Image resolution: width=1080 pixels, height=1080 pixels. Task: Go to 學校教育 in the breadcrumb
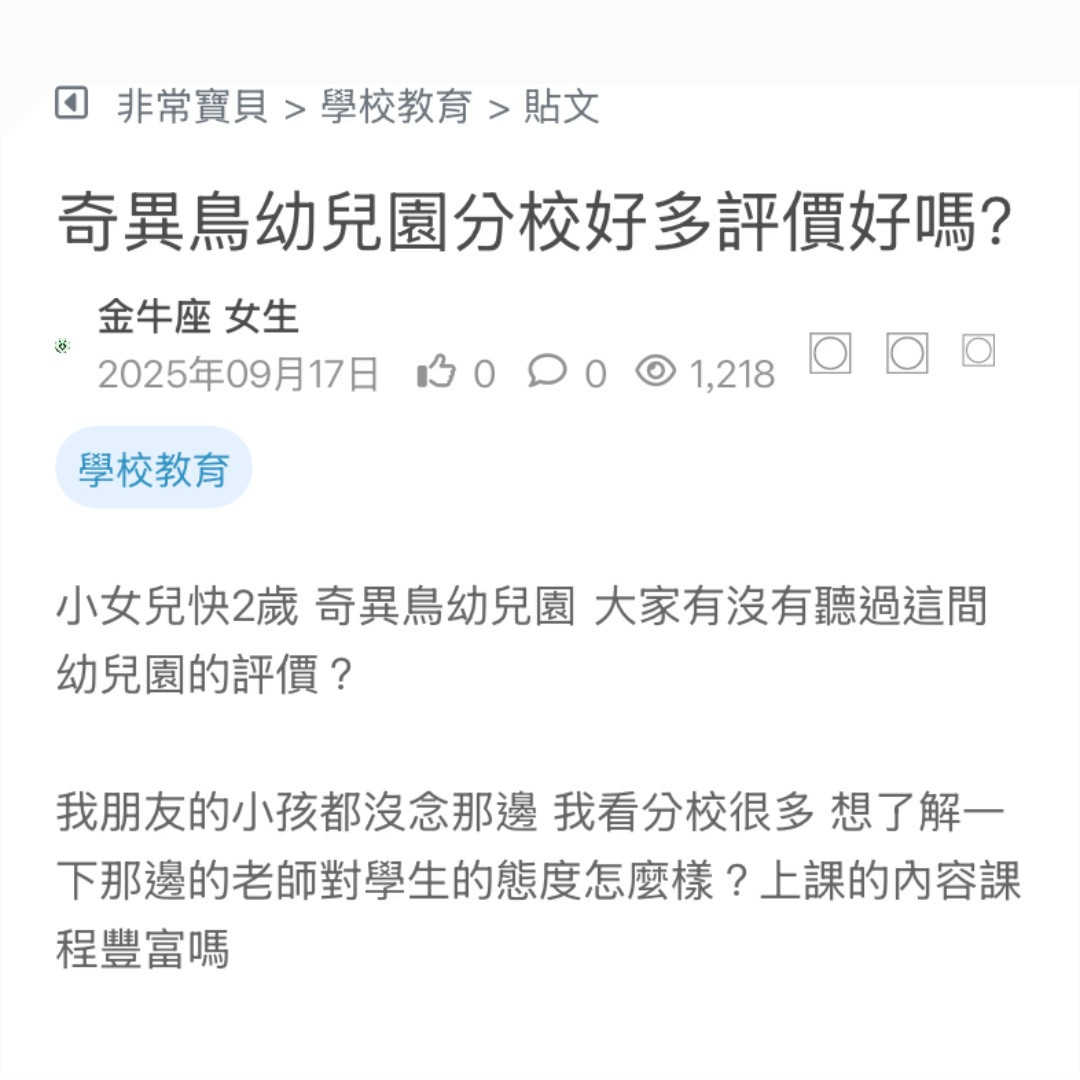coord(396,106)
